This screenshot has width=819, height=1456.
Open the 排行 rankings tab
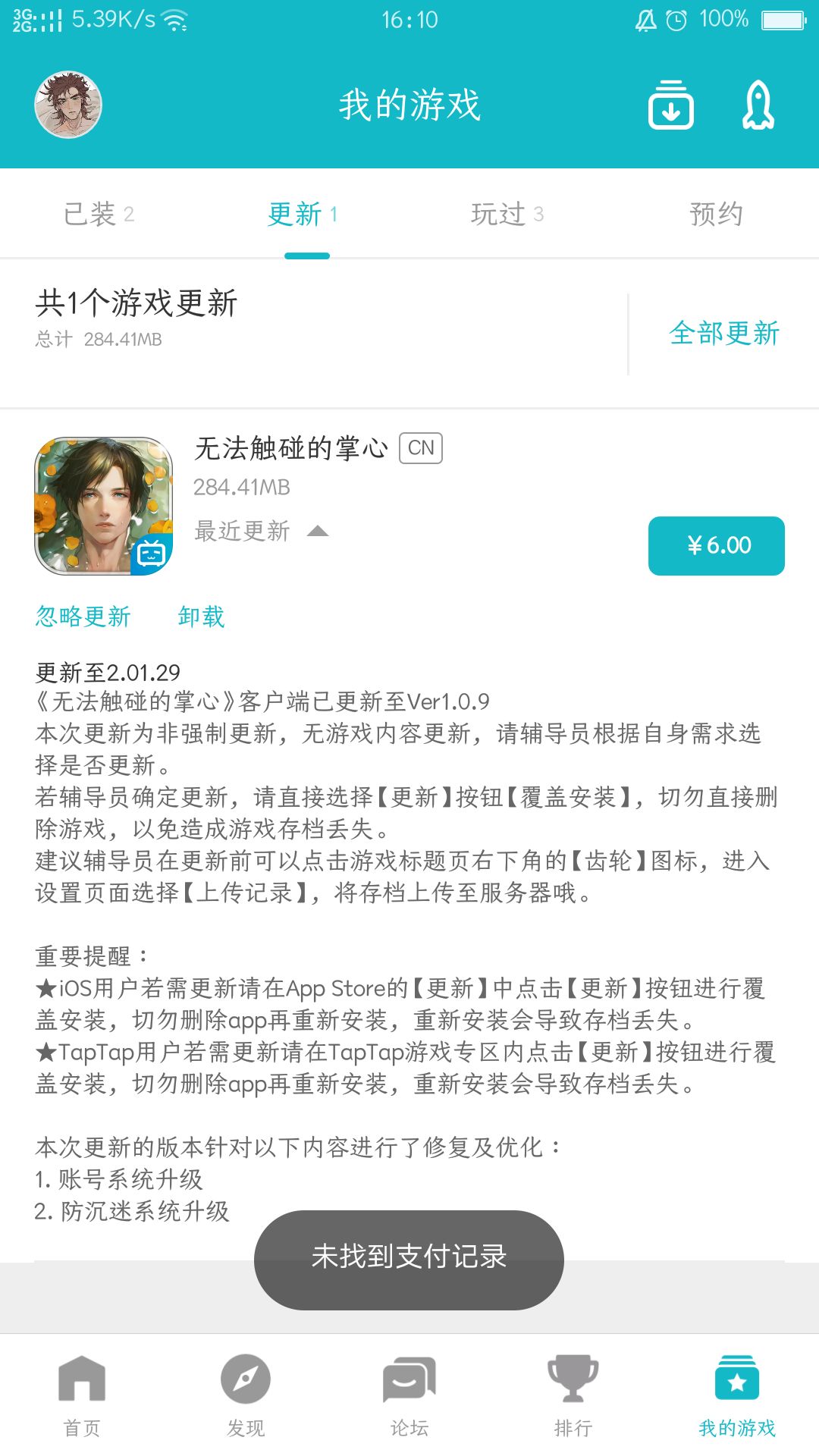pyautogui.click(x=573, y=1395)
